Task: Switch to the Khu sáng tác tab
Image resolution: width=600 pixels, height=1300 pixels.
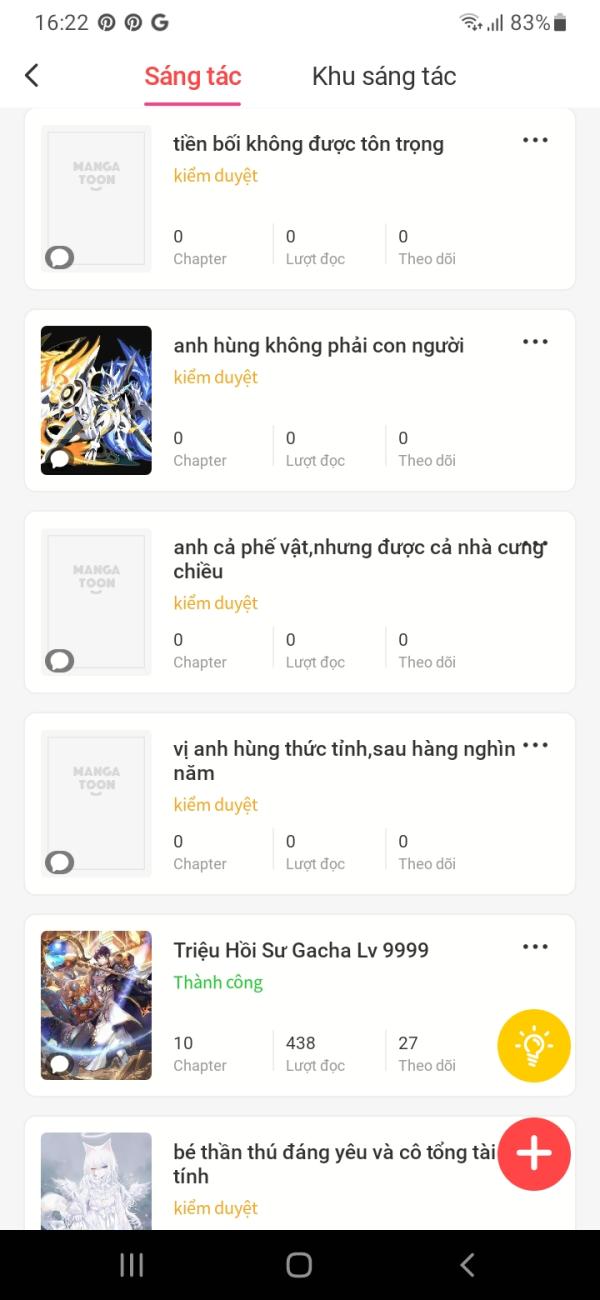Action: 384,76
